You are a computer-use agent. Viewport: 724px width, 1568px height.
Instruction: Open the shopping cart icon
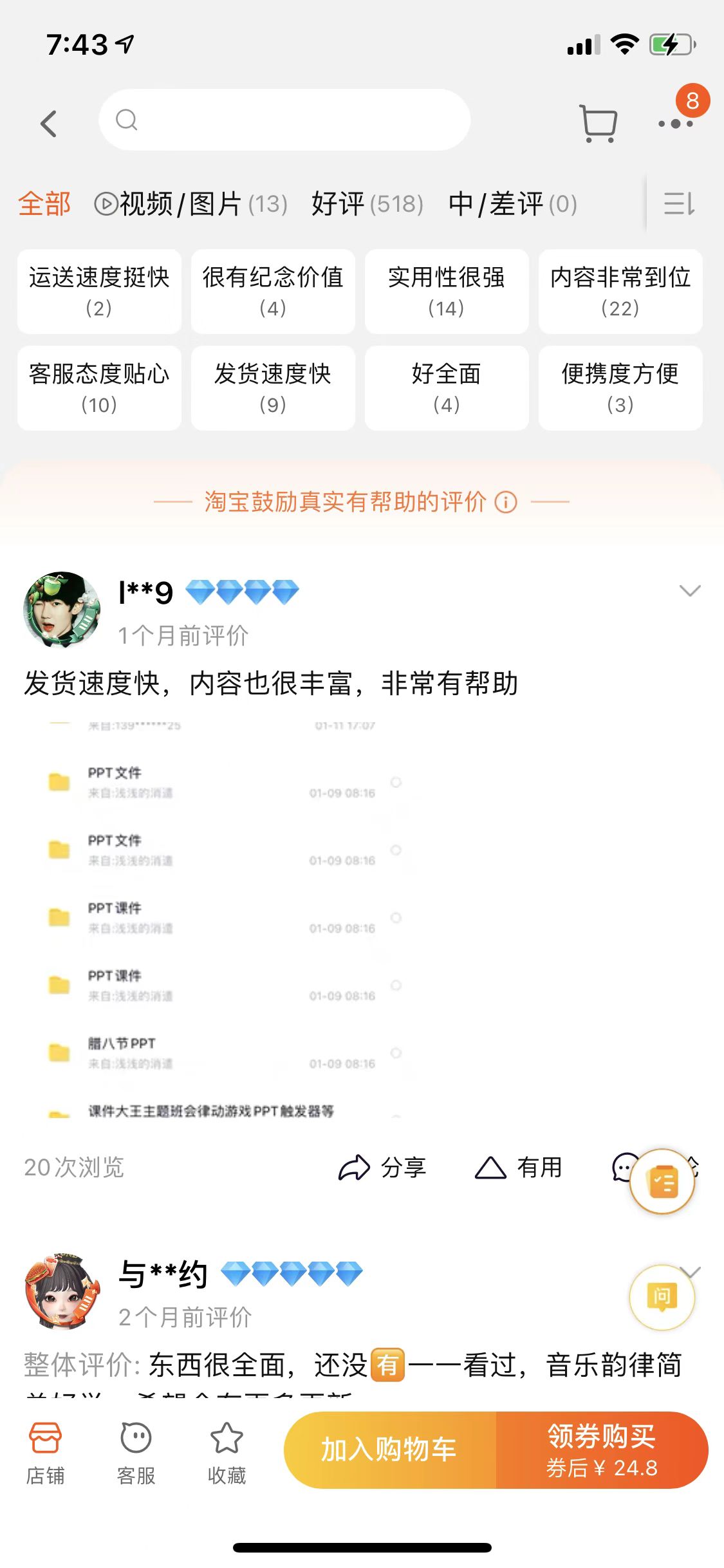pos(599,122)
